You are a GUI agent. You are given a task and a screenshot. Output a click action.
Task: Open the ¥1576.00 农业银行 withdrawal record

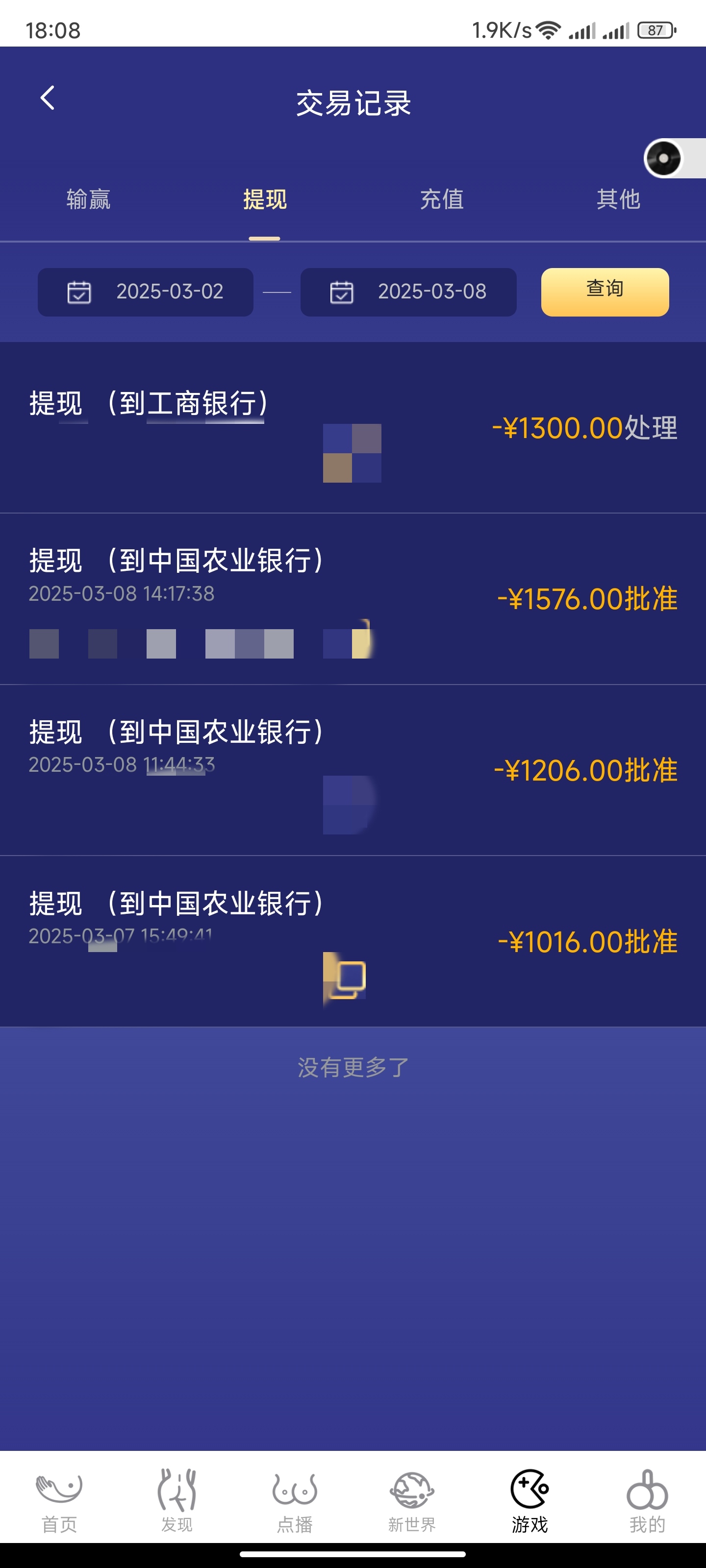[x=353, y=599]
